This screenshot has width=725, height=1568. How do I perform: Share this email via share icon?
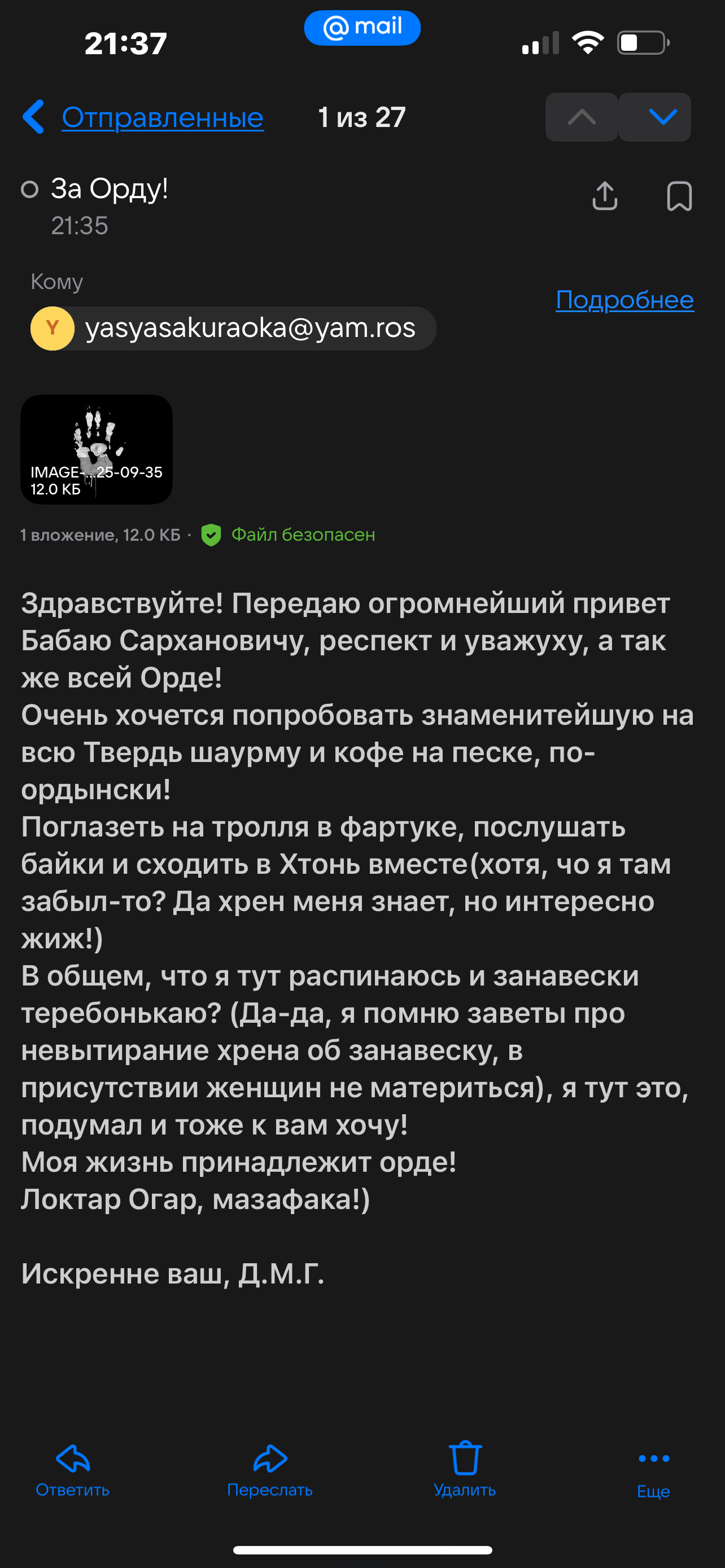605,196
